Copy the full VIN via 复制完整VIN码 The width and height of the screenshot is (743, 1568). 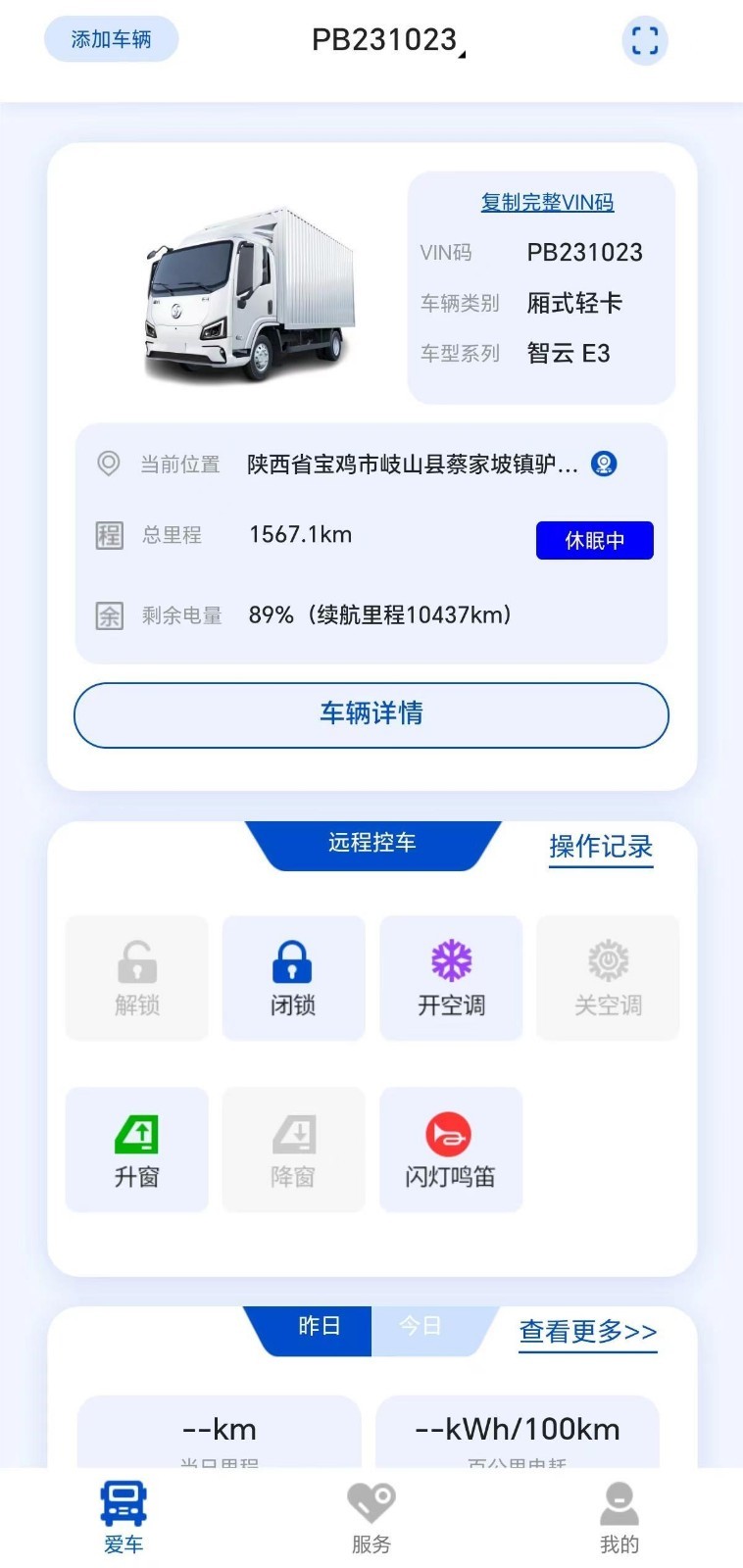coord(547,203)
